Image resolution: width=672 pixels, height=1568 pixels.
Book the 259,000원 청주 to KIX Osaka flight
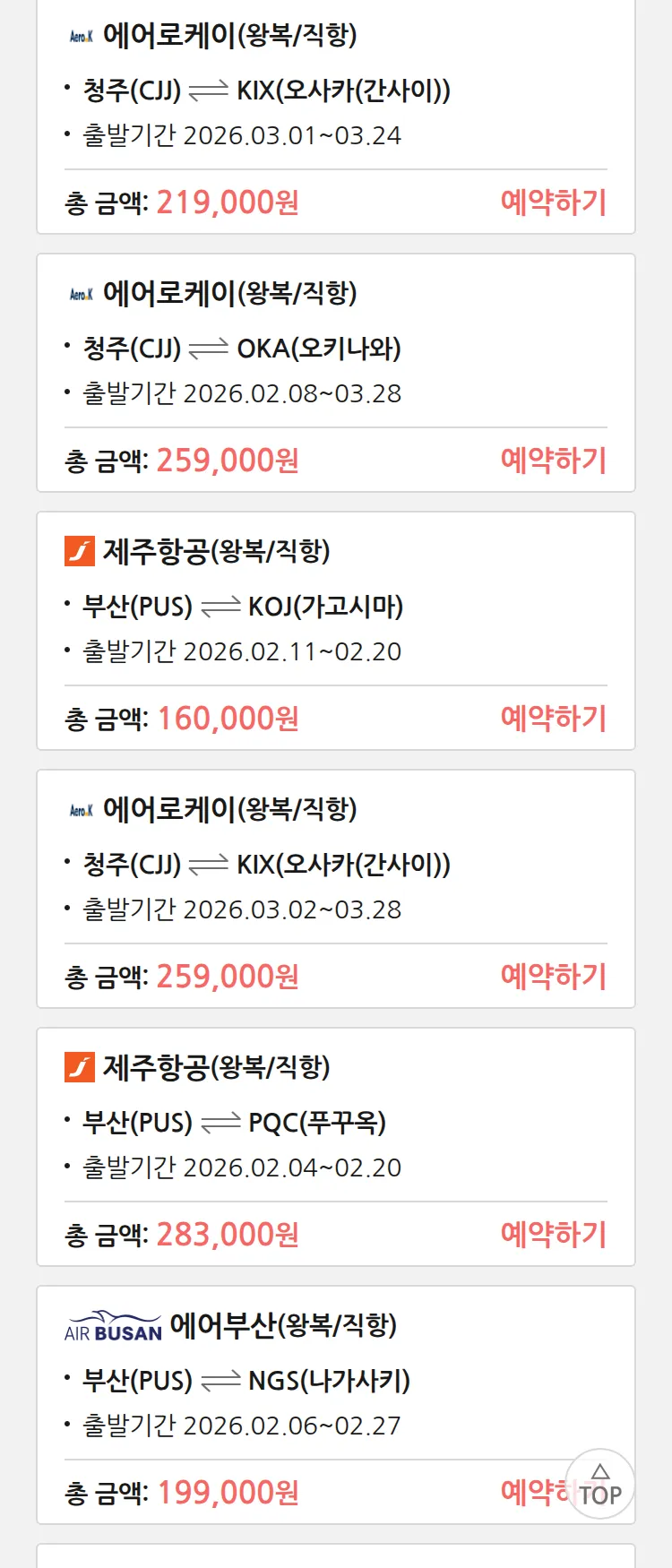tap(553, 977)
